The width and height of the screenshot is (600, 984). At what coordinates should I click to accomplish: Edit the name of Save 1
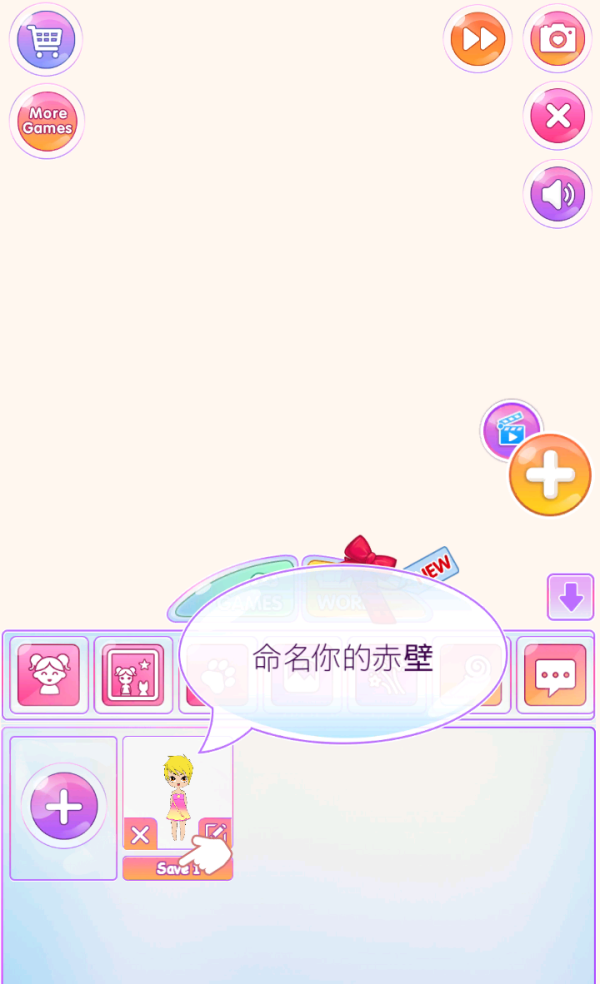pos(214,833)
